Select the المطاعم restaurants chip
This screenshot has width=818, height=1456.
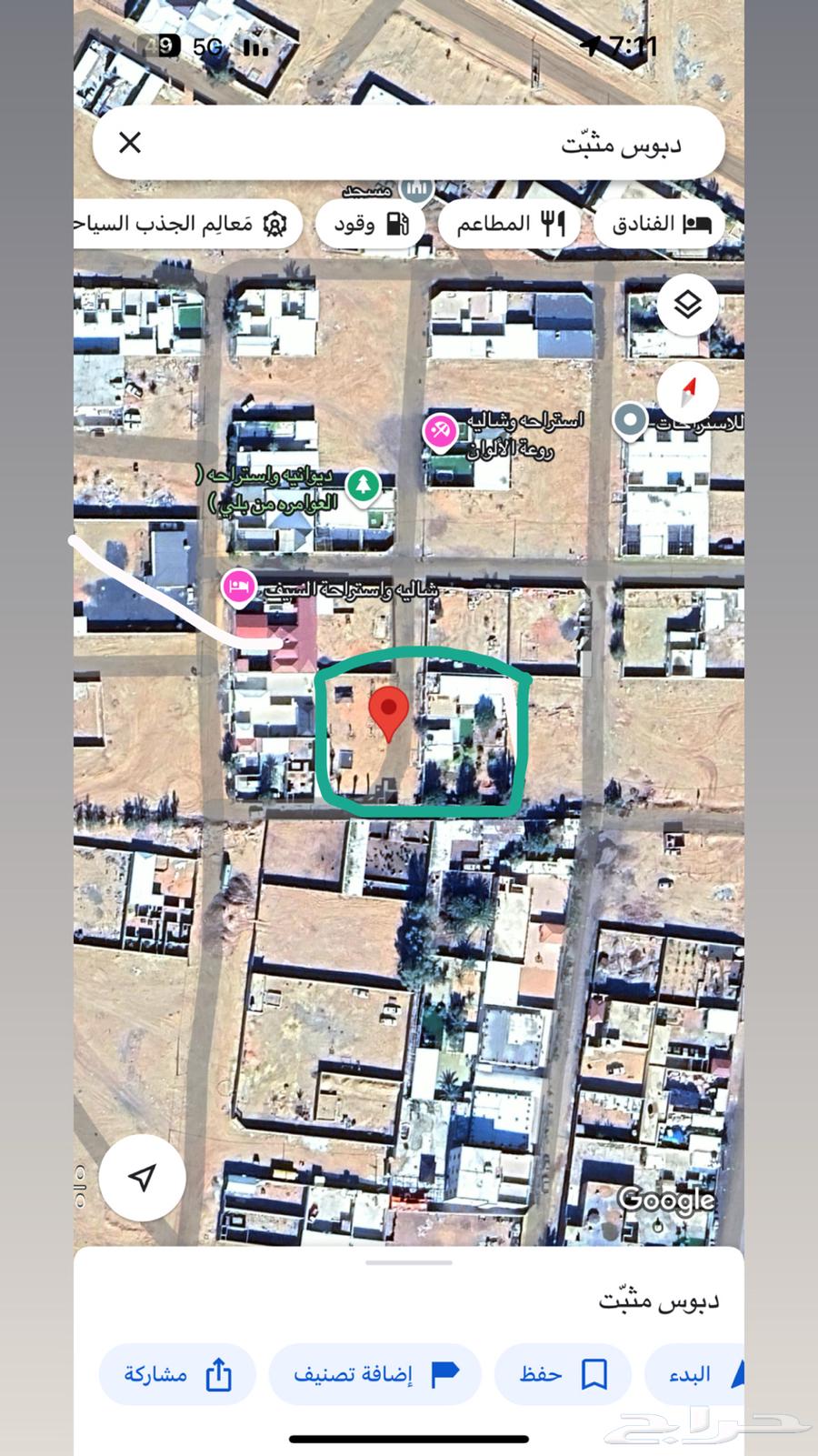point(511,224)
